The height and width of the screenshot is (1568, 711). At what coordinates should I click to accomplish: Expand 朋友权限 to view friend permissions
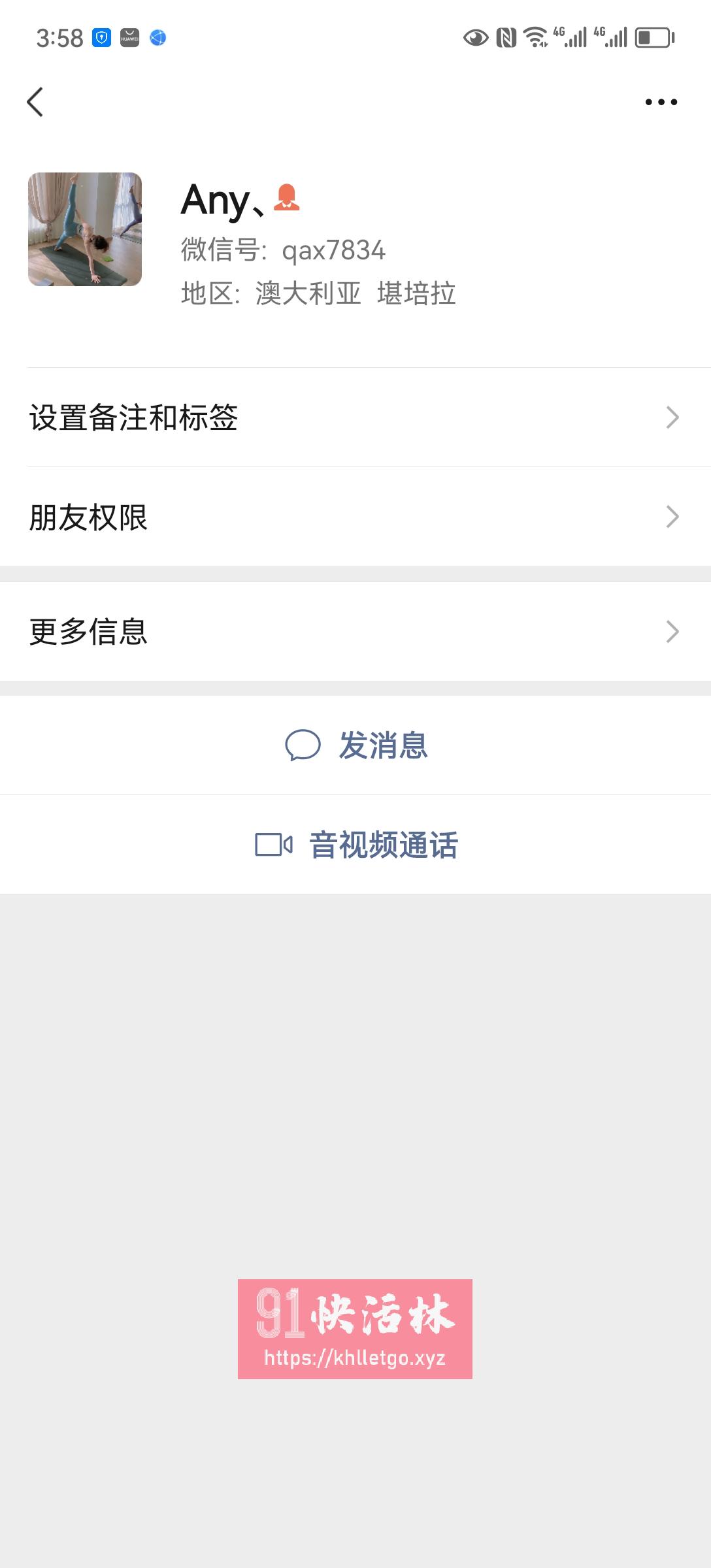coord(355,518)
